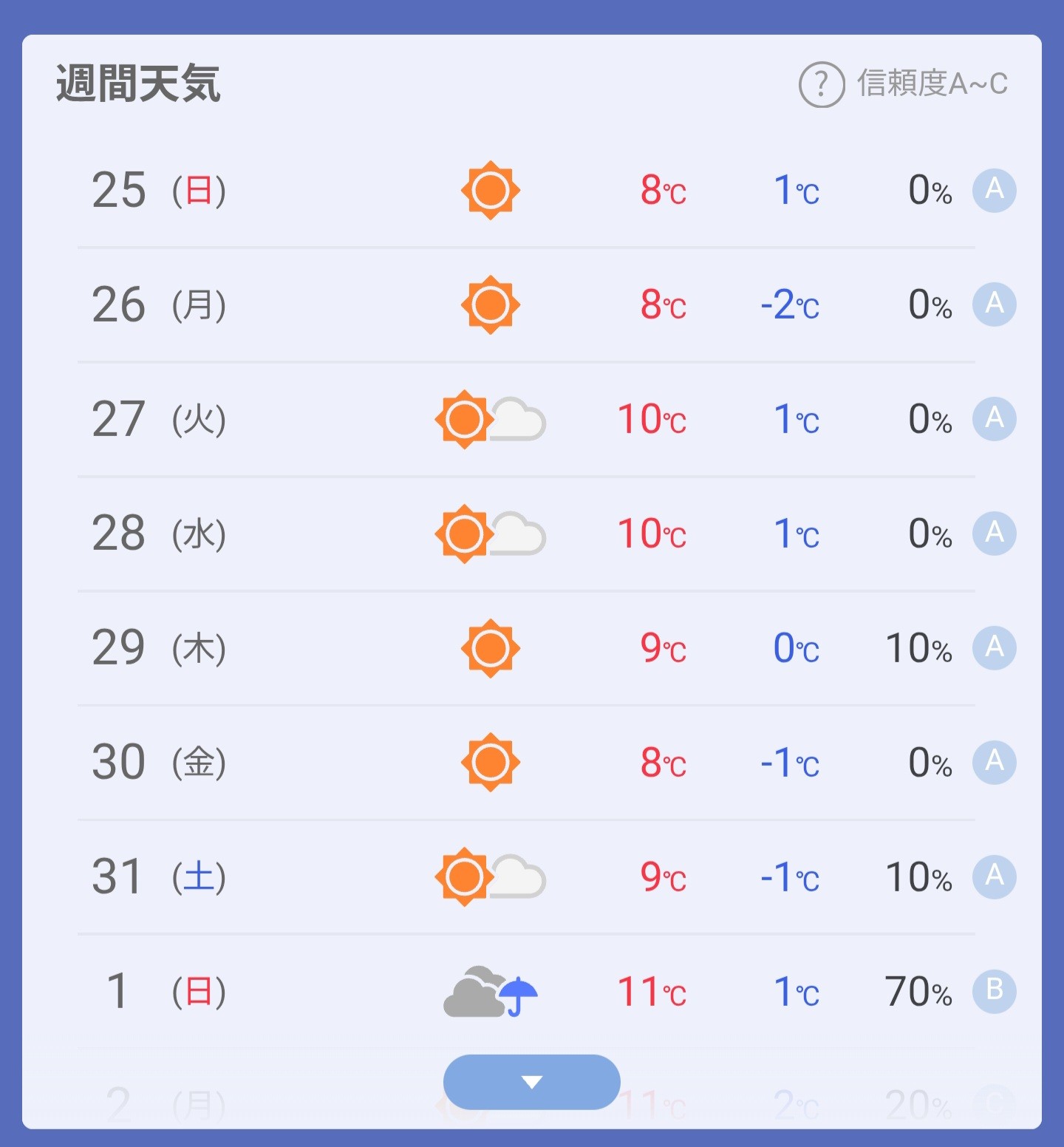The image size is (1064, 1147).
Task: Click the A reliability badge for the 25th
Action: tap(994, 189)
